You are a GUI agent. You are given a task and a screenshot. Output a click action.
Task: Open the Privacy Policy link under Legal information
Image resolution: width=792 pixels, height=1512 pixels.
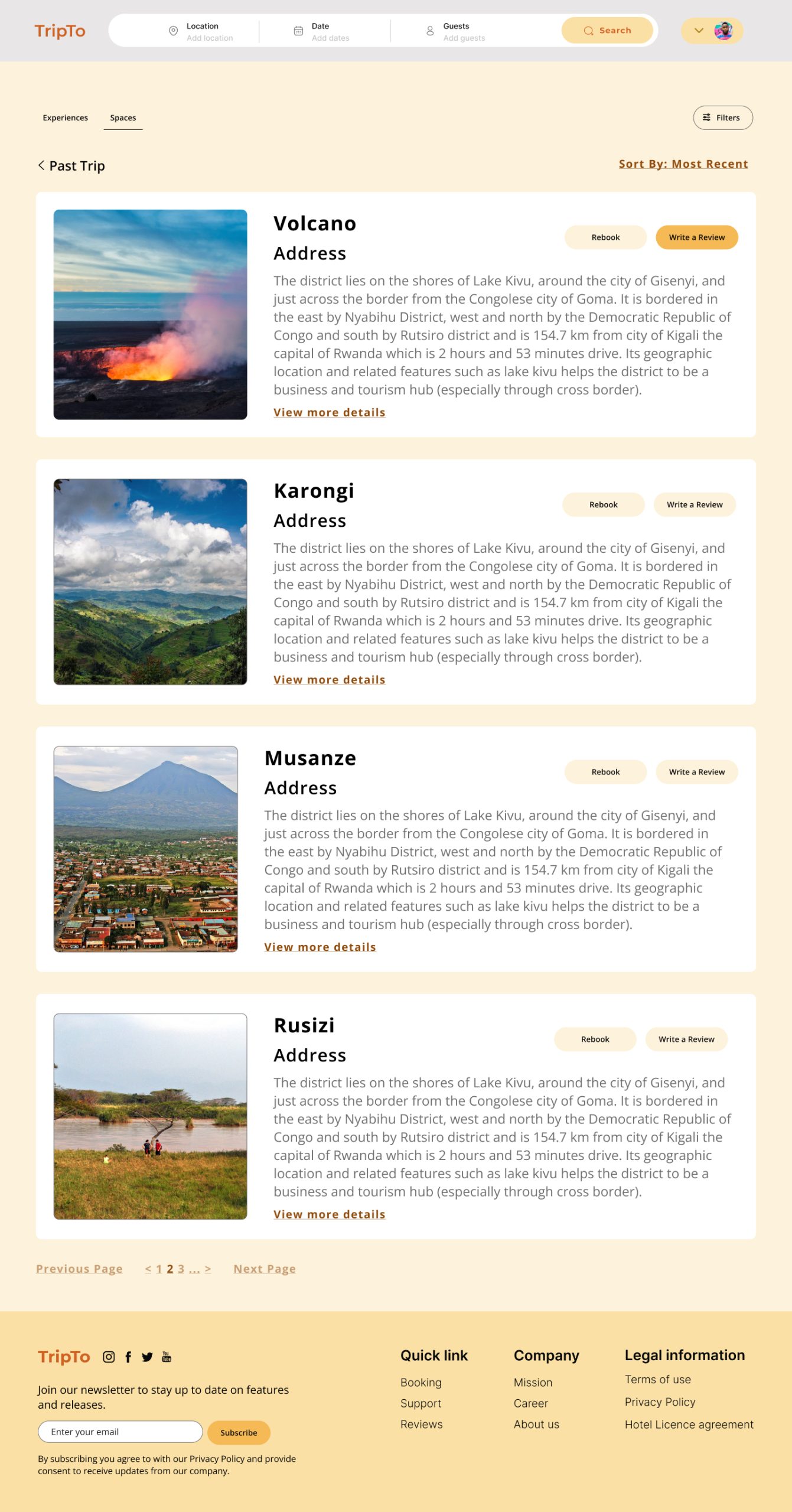pyautogui.click(x=660, y=1402)
